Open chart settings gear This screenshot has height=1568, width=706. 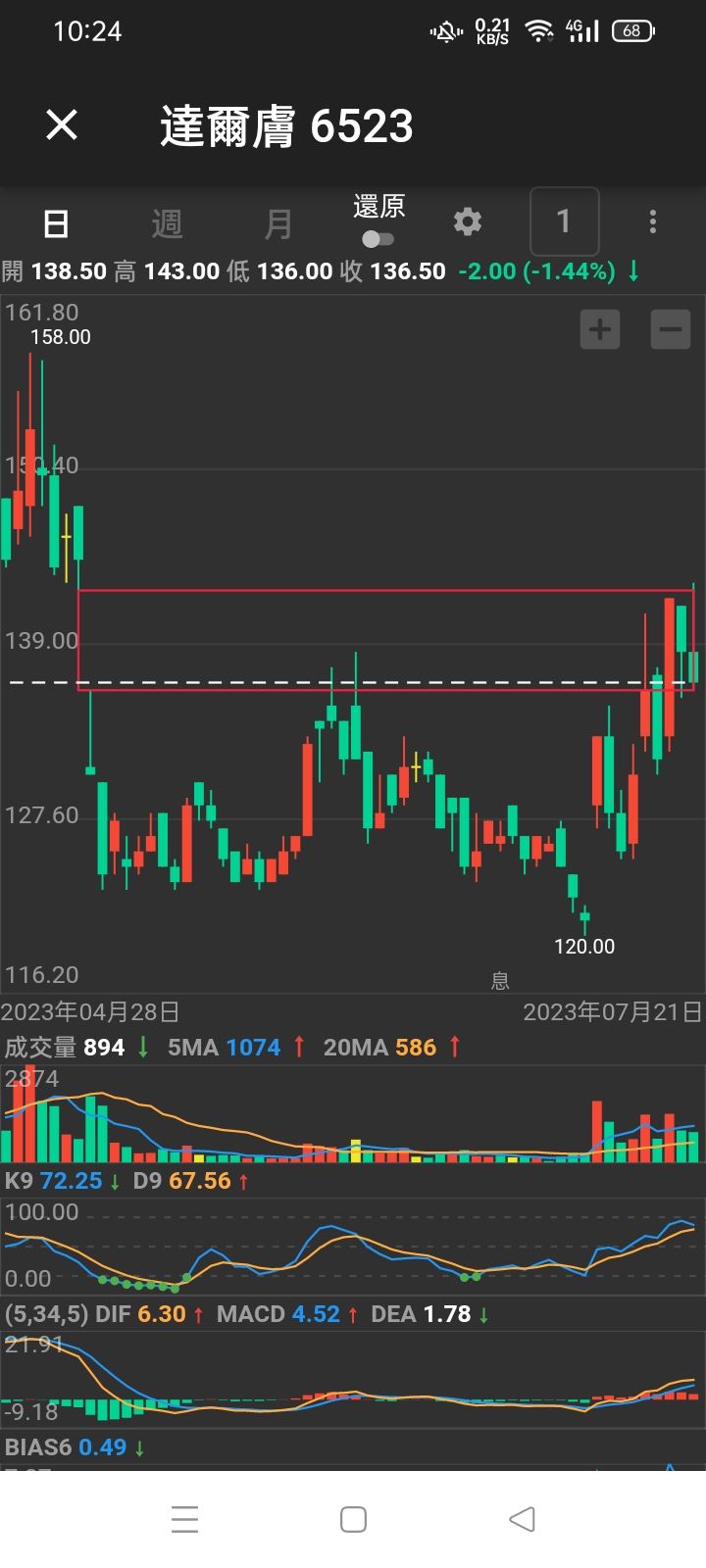coord(468,221)
